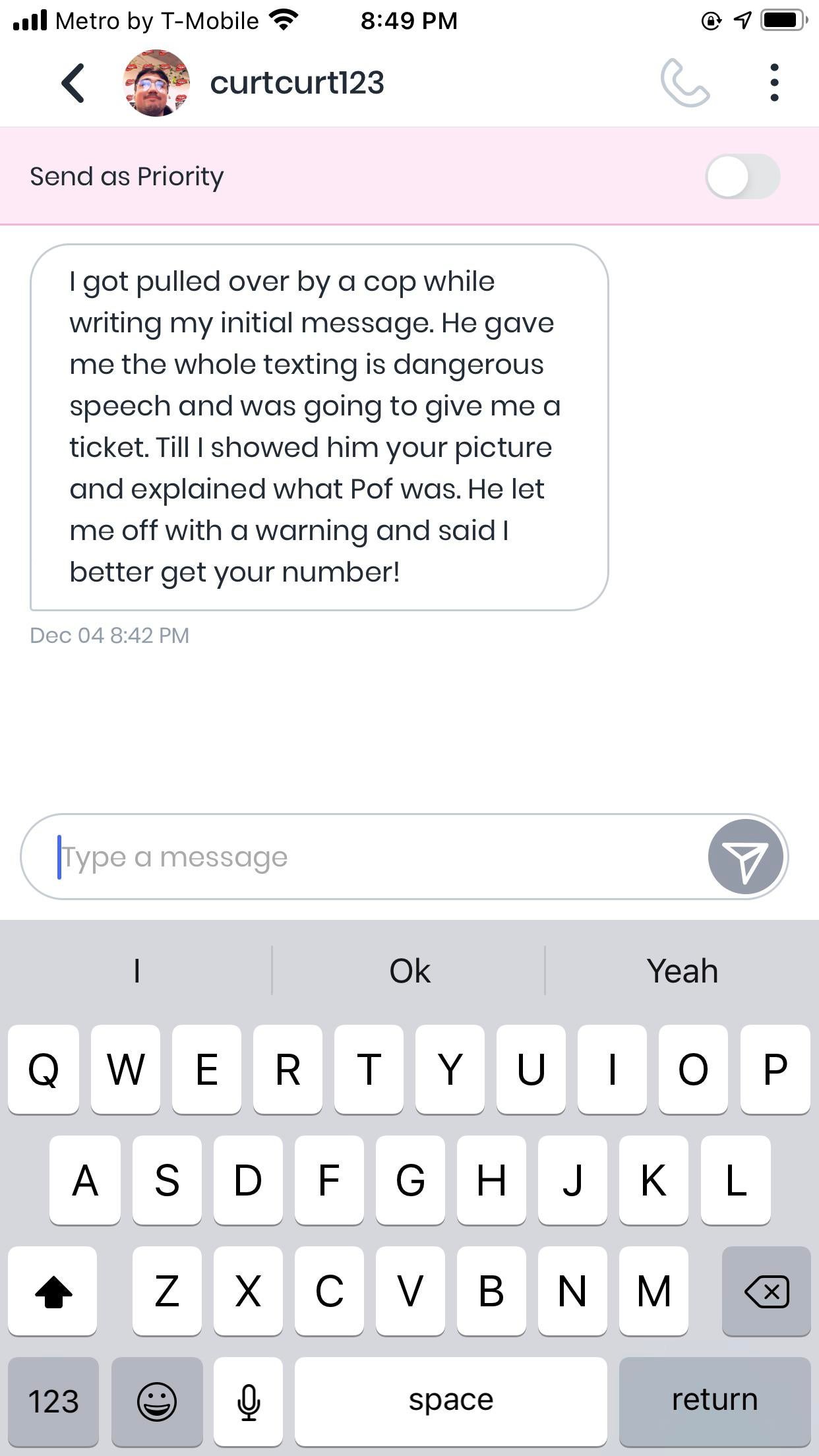Image resolution: width=819 pixels, height=1456 pixels.
Task: Start a voice call with curtcurt123
Action: point(685,83)
